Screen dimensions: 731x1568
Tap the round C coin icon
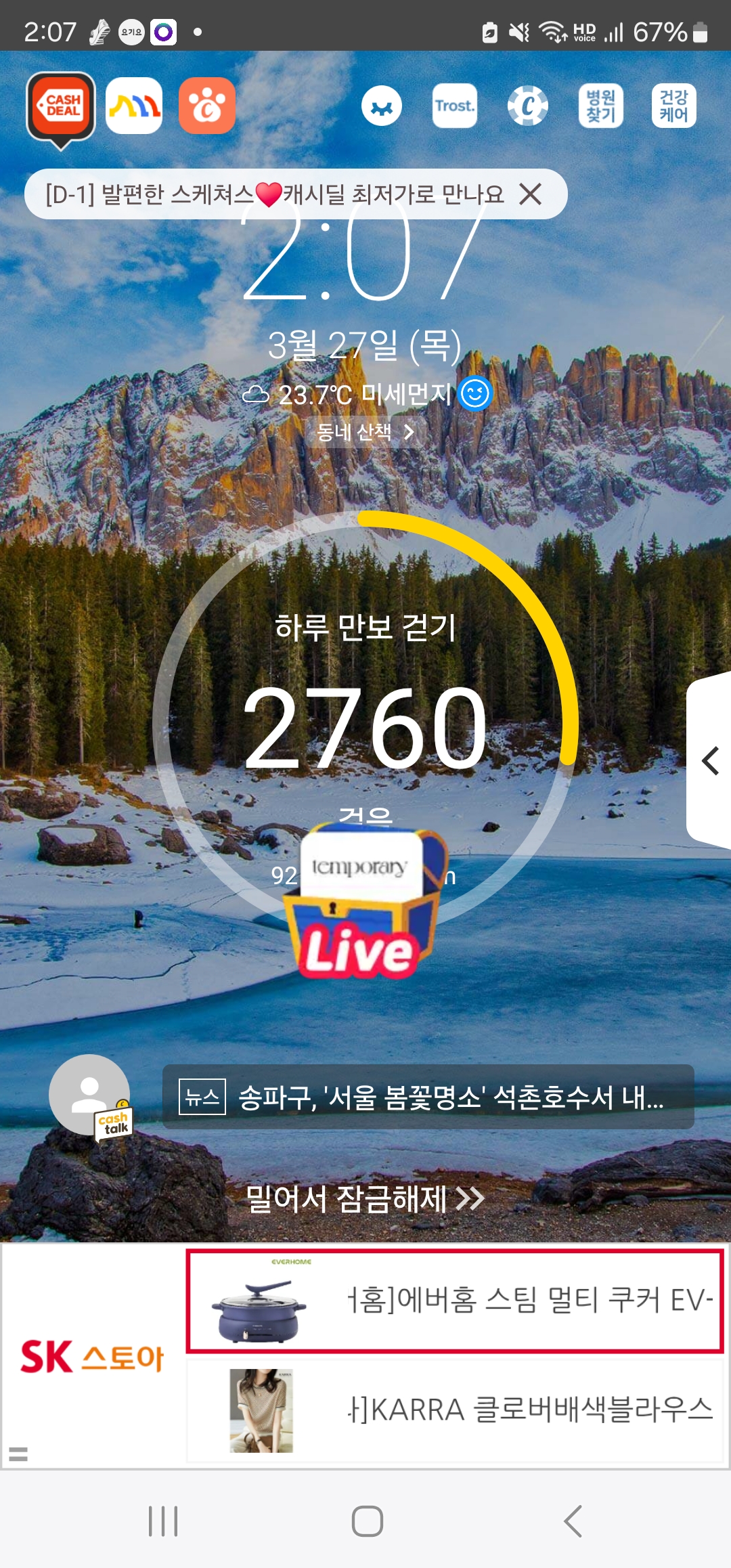(527, 106)
